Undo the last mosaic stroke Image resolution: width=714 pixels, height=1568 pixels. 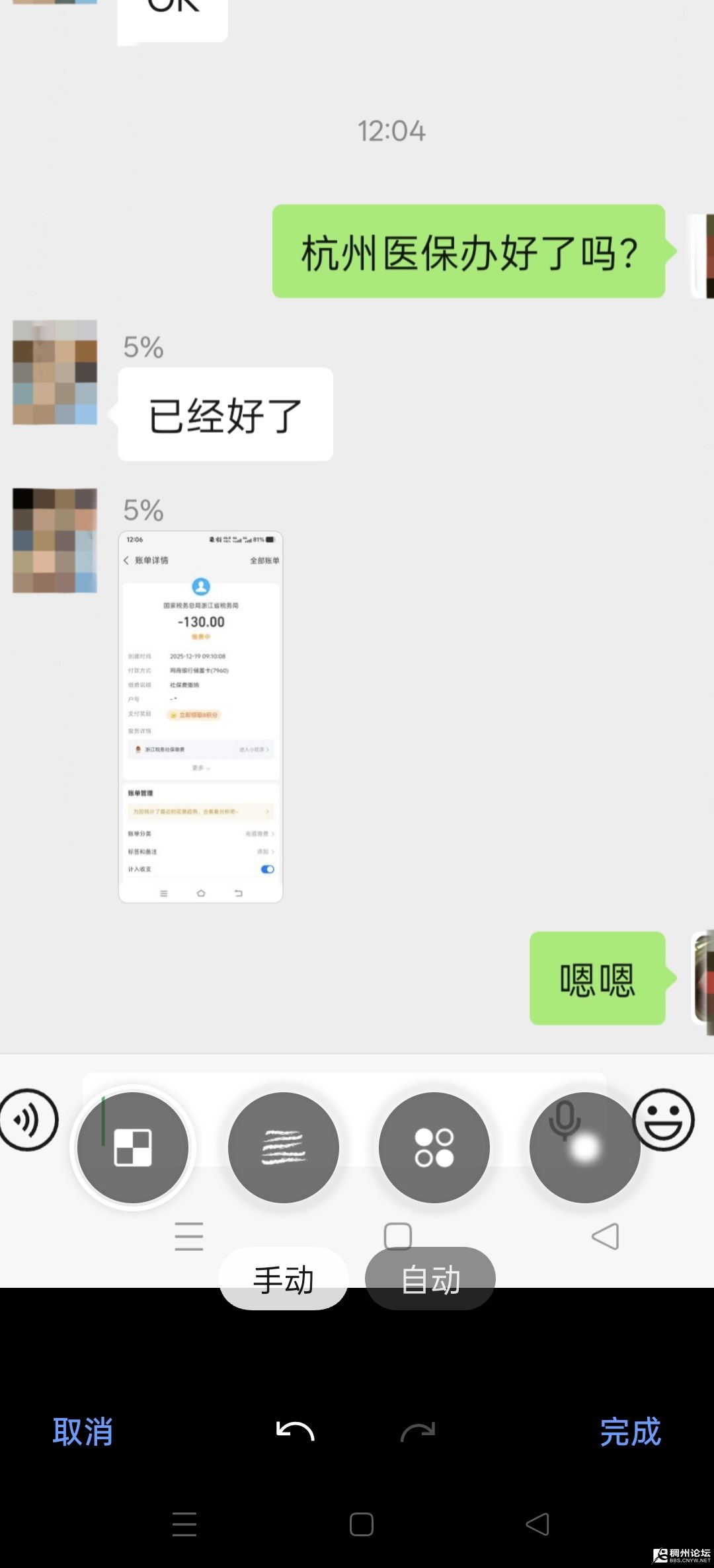(295, 1431)
